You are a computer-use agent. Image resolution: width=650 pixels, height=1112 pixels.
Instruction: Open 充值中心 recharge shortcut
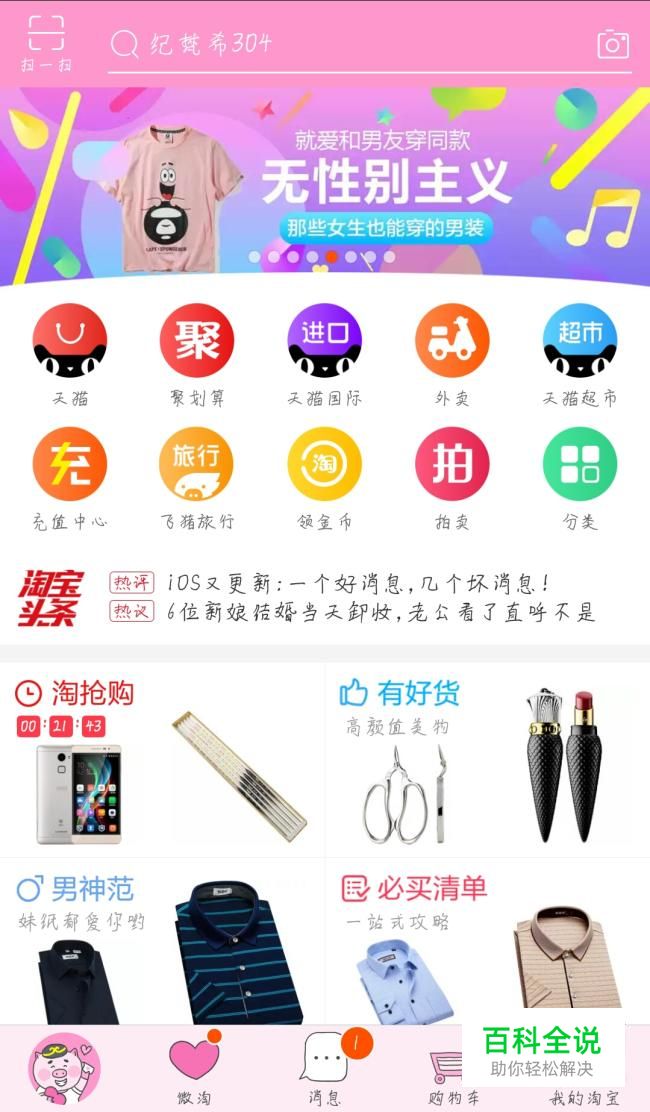70,477
